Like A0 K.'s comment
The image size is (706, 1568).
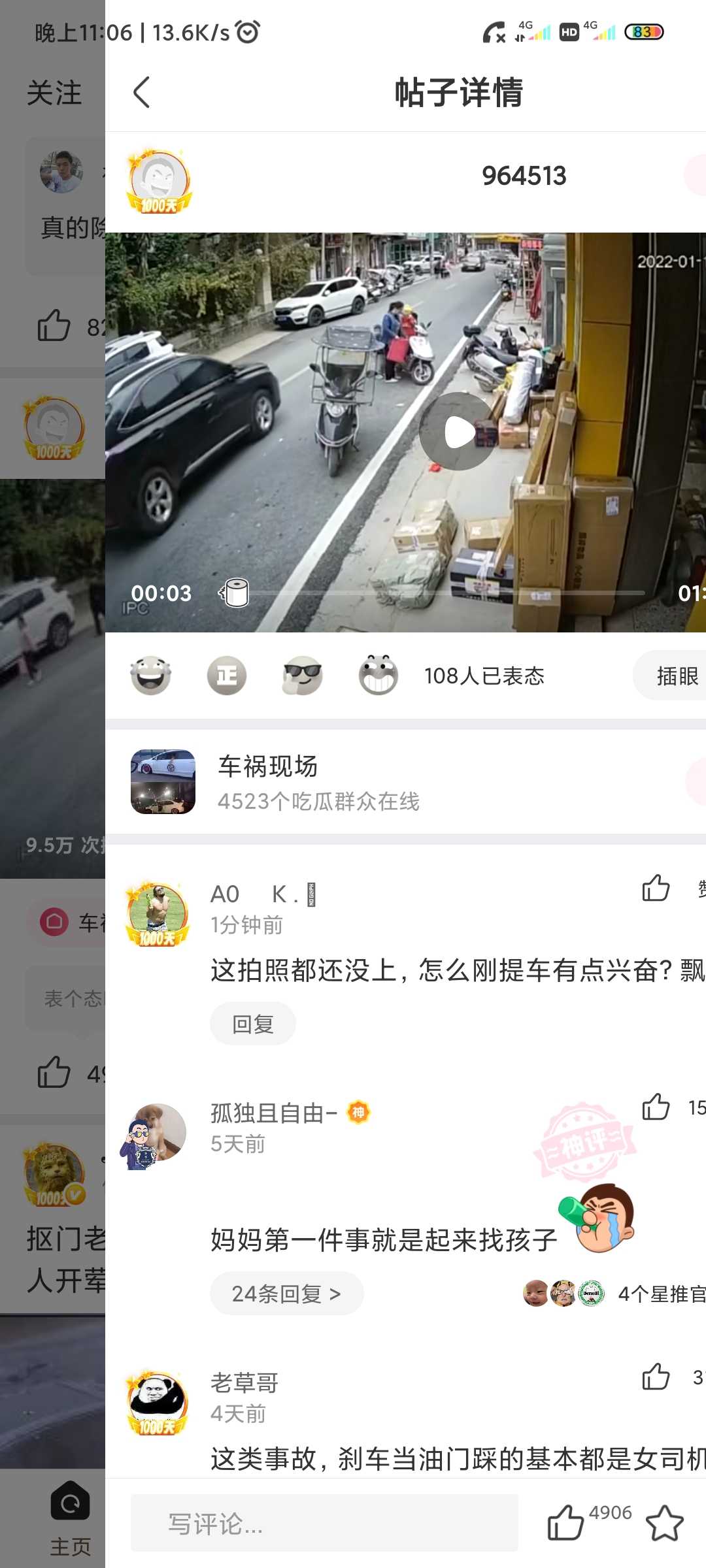click(656, 888)
